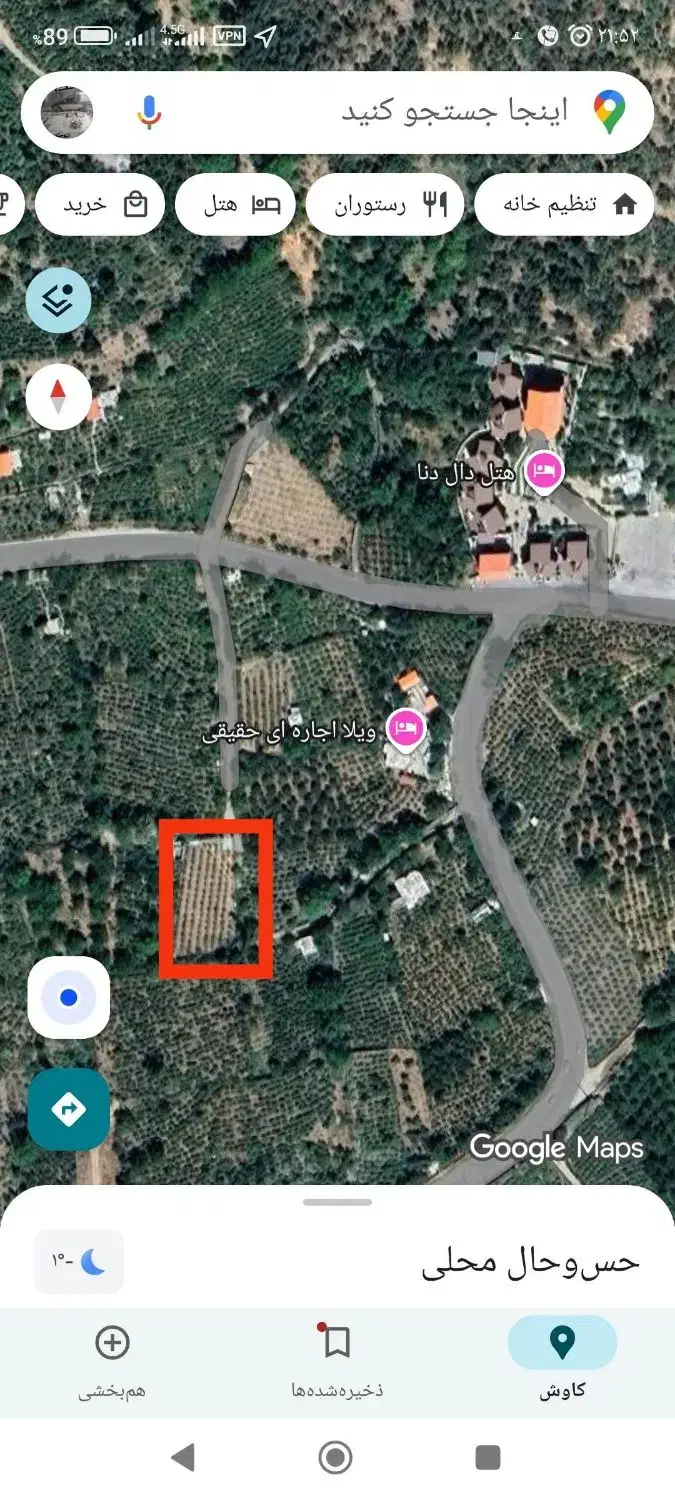Tap the system back button
This screenshot has width=675, height=1500.
(182, 1457)
